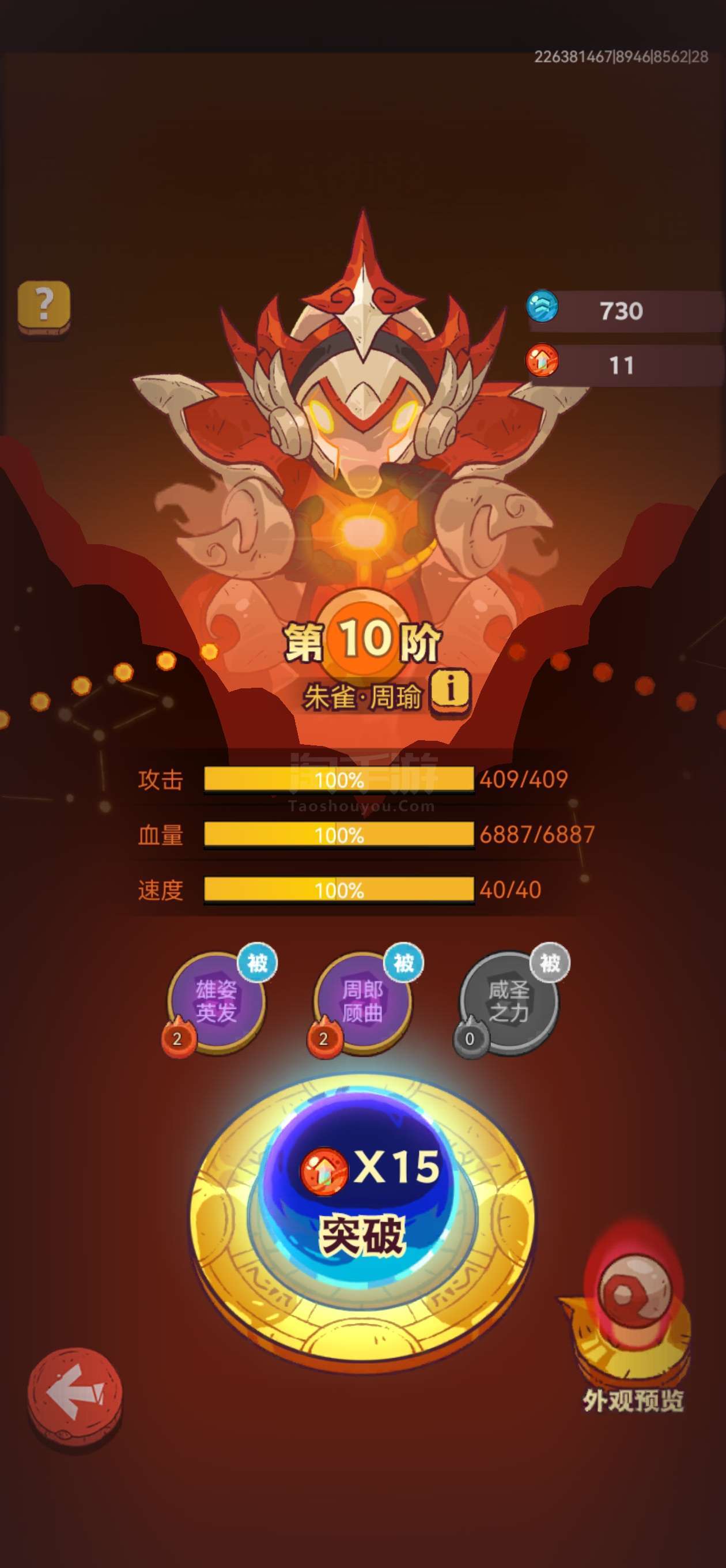Screen dimensions: 726x1568
Task: Open the question mark help button
Action: point(44,307)
